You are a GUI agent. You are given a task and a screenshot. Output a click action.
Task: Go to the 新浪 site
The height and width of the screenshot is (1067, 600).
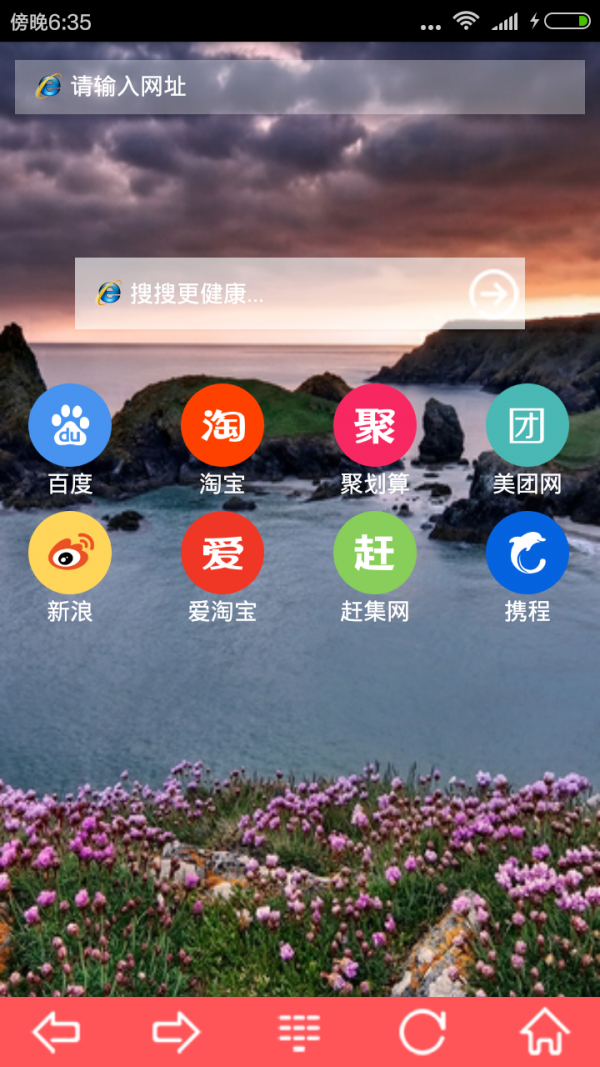point(70,553)
